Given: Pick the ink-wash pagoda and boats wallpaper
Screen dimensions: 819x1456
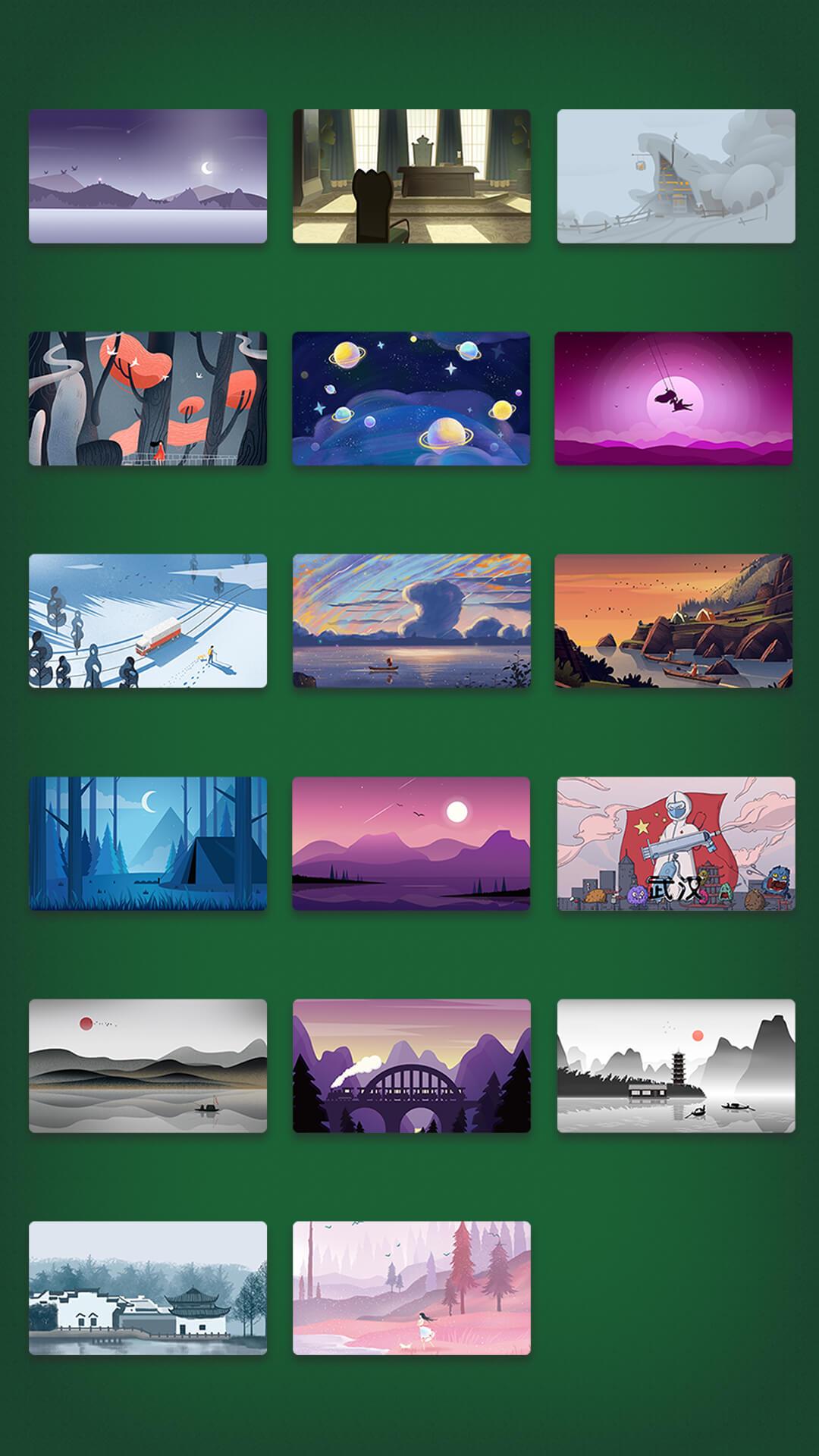Looking at the screenshot, I should point(676,1065).
